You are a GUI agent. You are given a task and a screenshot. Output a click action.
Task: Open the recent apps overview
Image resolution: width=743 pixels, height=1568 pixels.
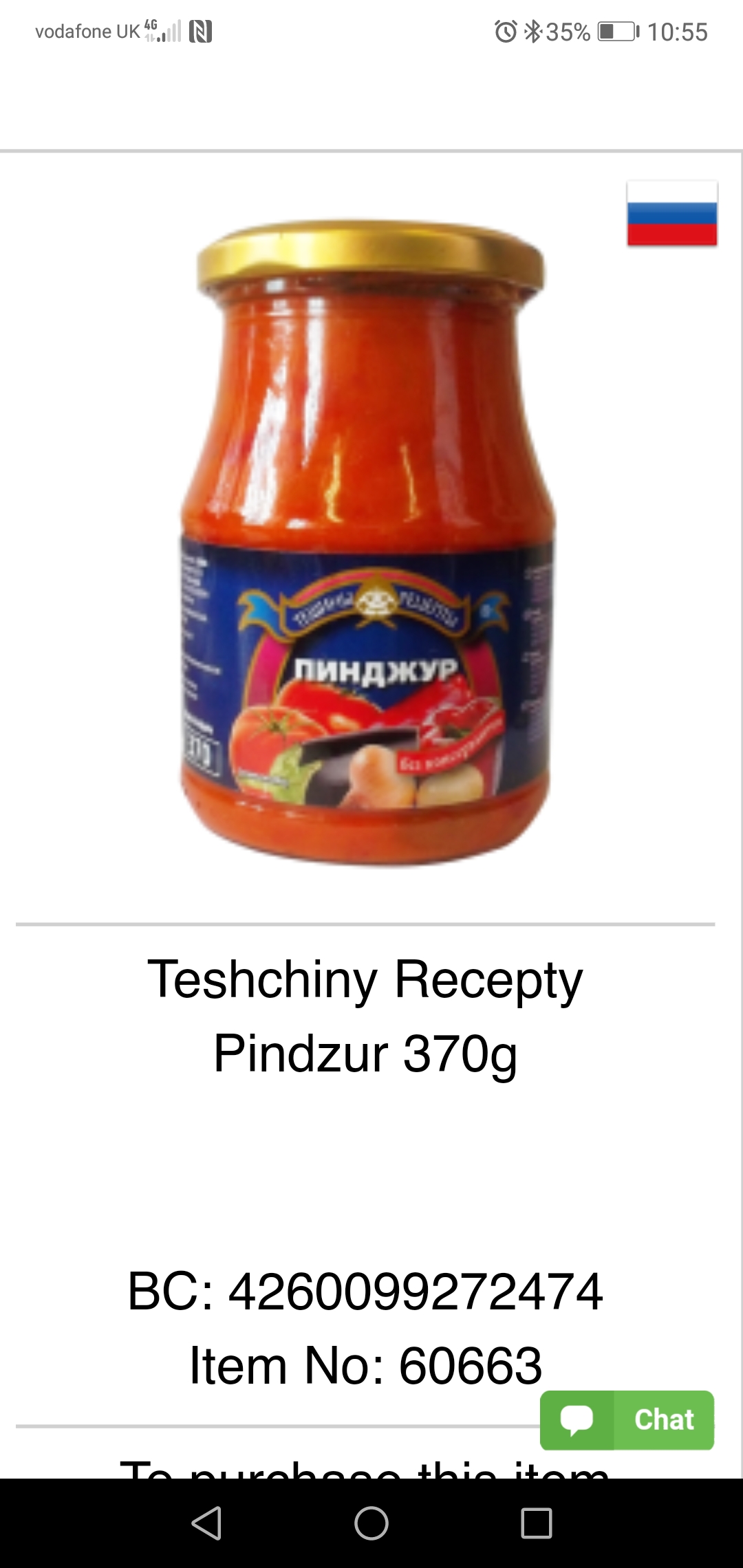(x=537, y=1523)
